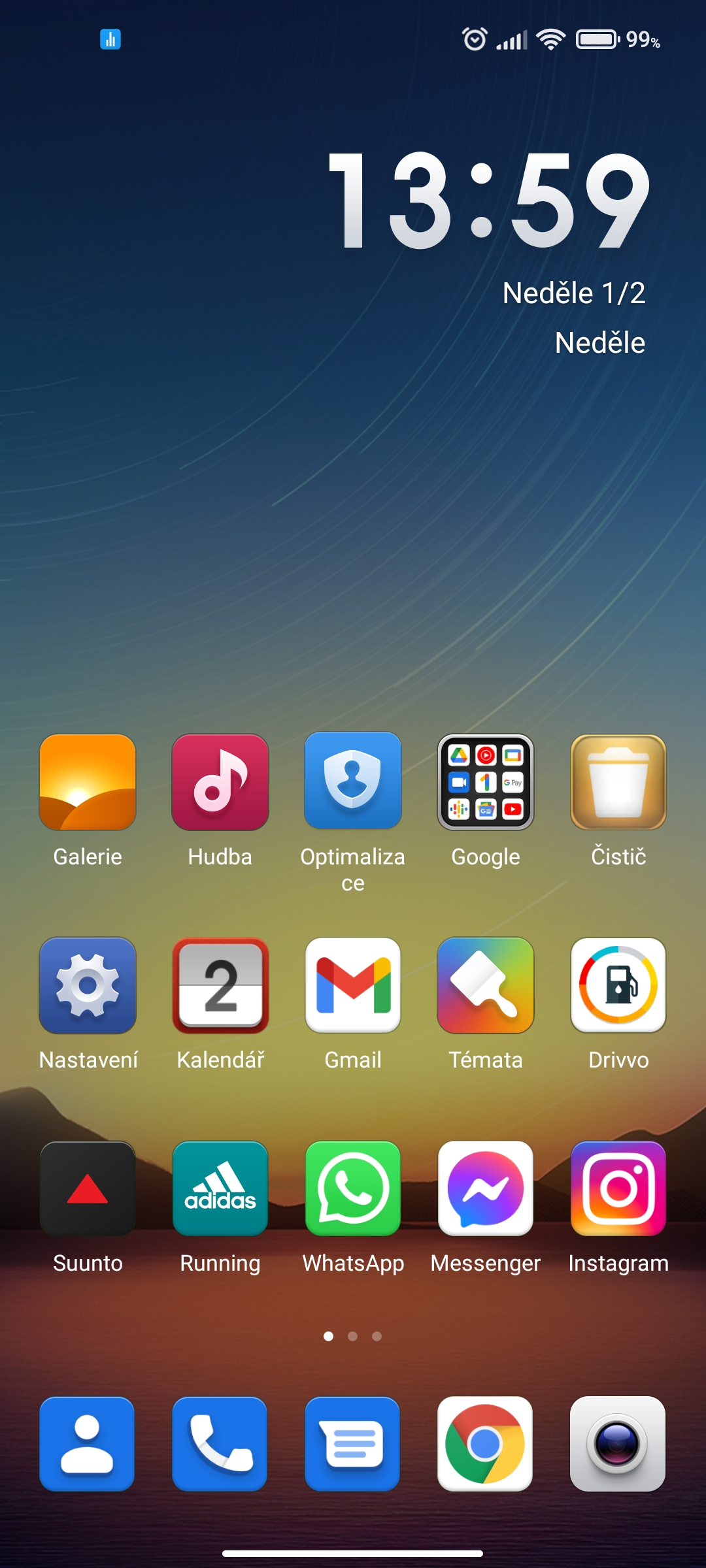This screenshot has width=706, height=1568.
Task: Open the Phone dialer in the dock
Action: [220, 1444]
